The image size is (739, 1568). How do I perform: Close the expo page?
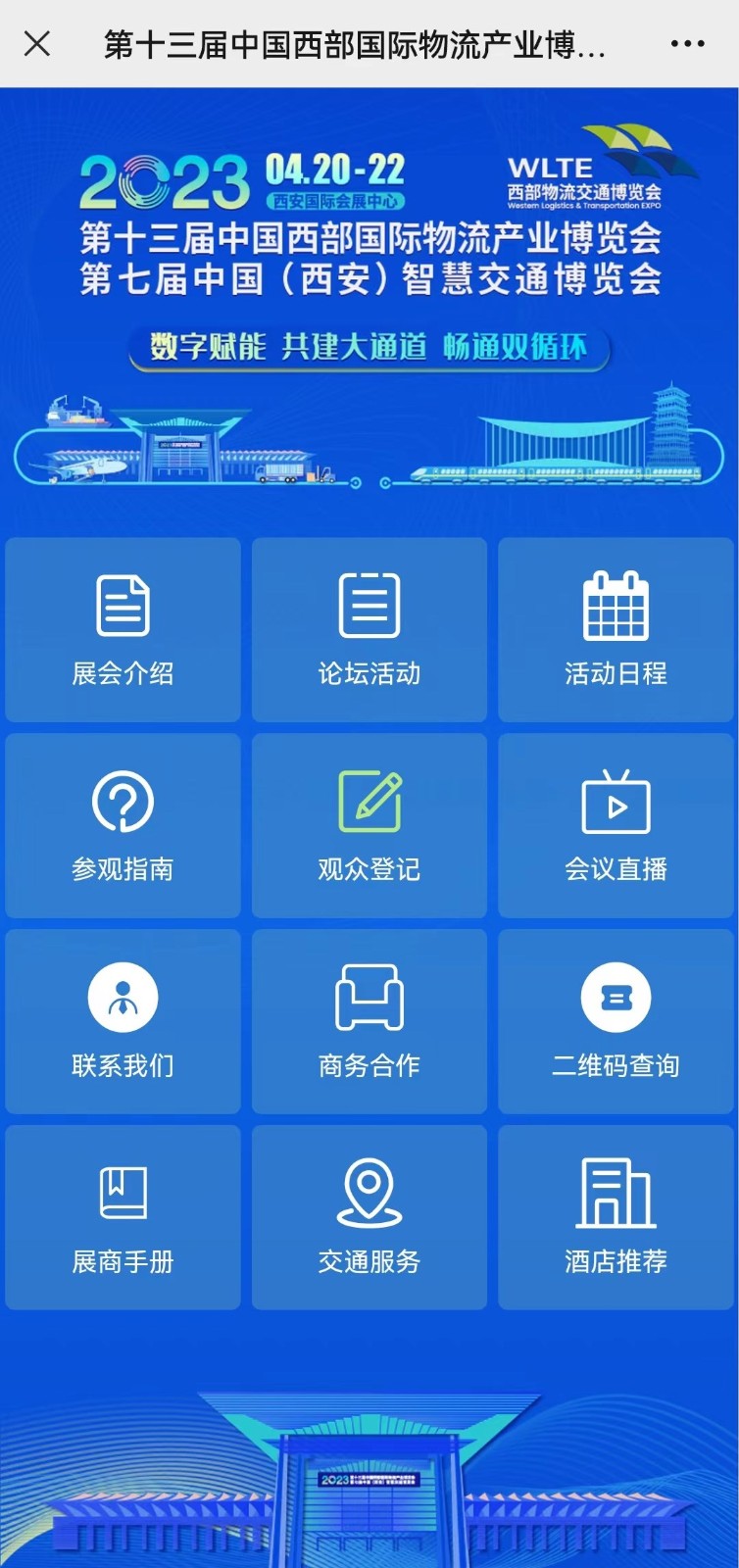click(37, 44)
